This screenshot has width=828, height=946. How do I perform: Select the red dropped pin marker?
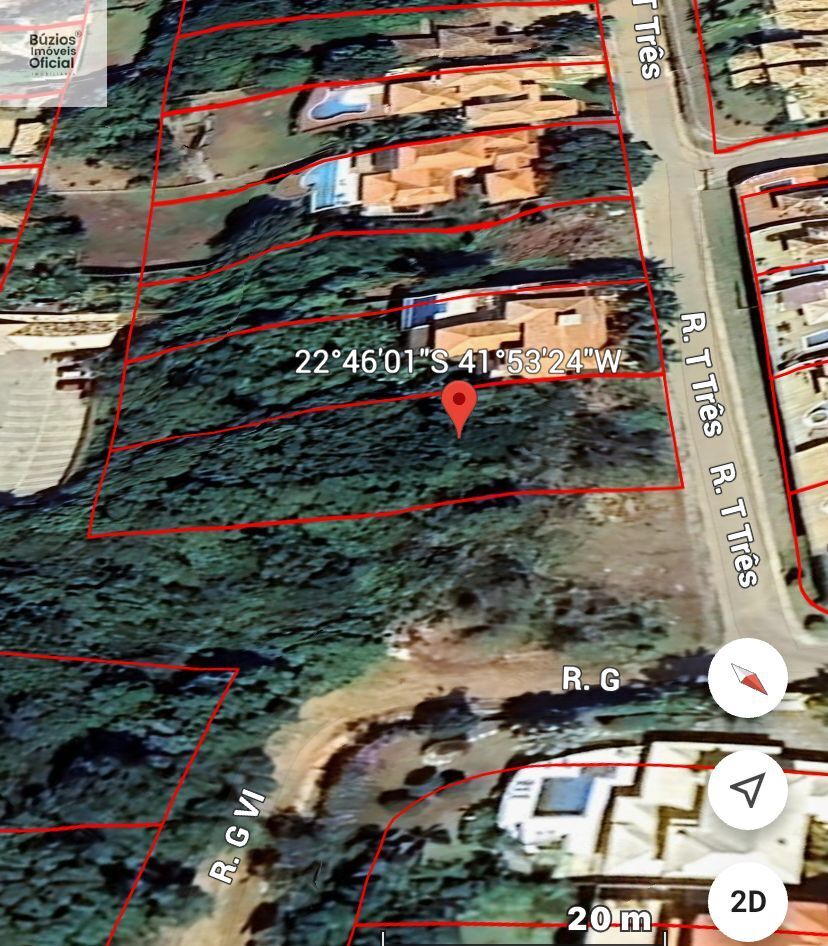(459, 405)
